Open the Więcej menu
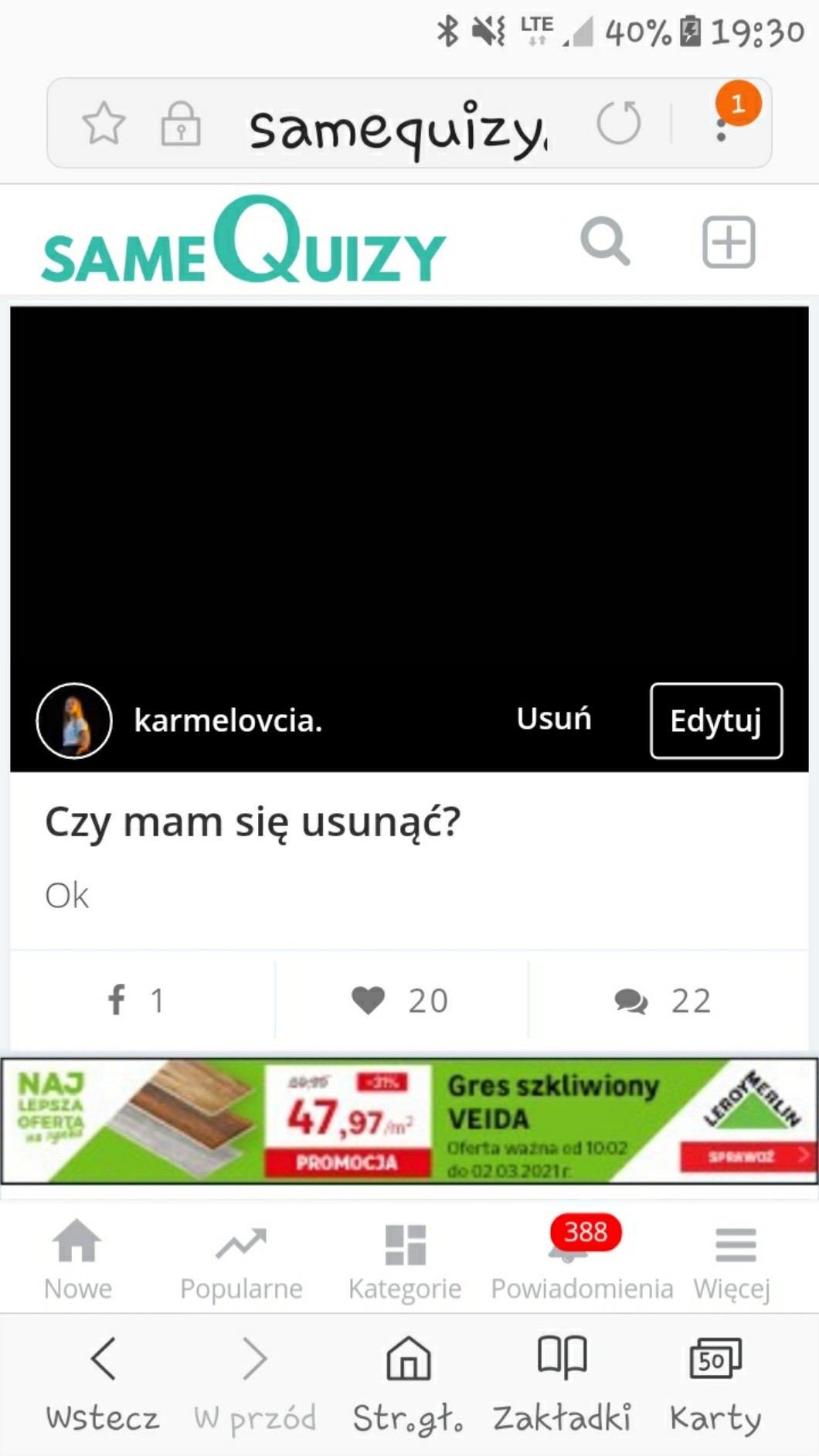This screenshot has width=819, height=1456. coord(733,1258)
